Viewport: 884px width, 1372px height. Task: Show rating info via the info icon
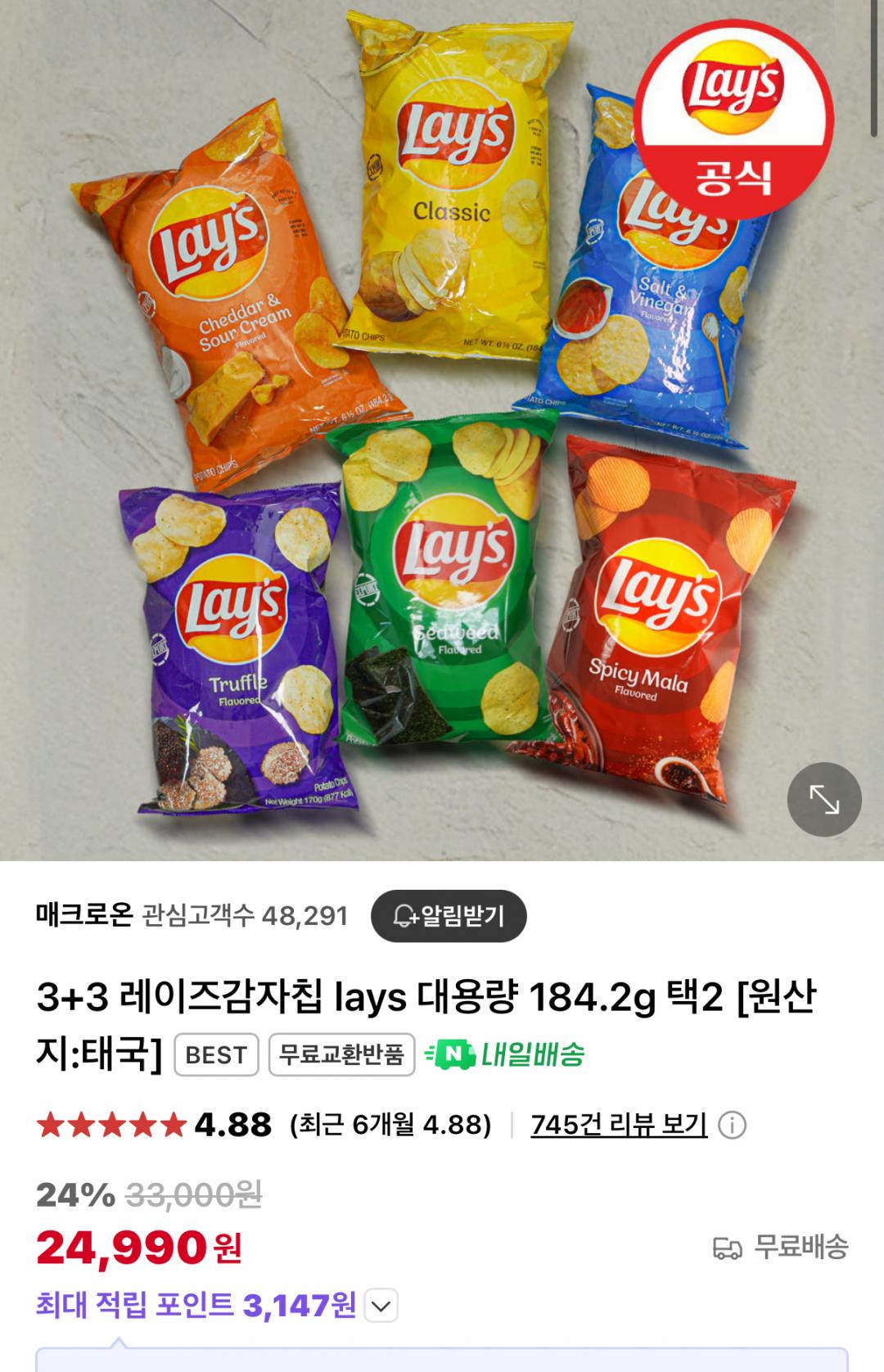(732, 1126)
